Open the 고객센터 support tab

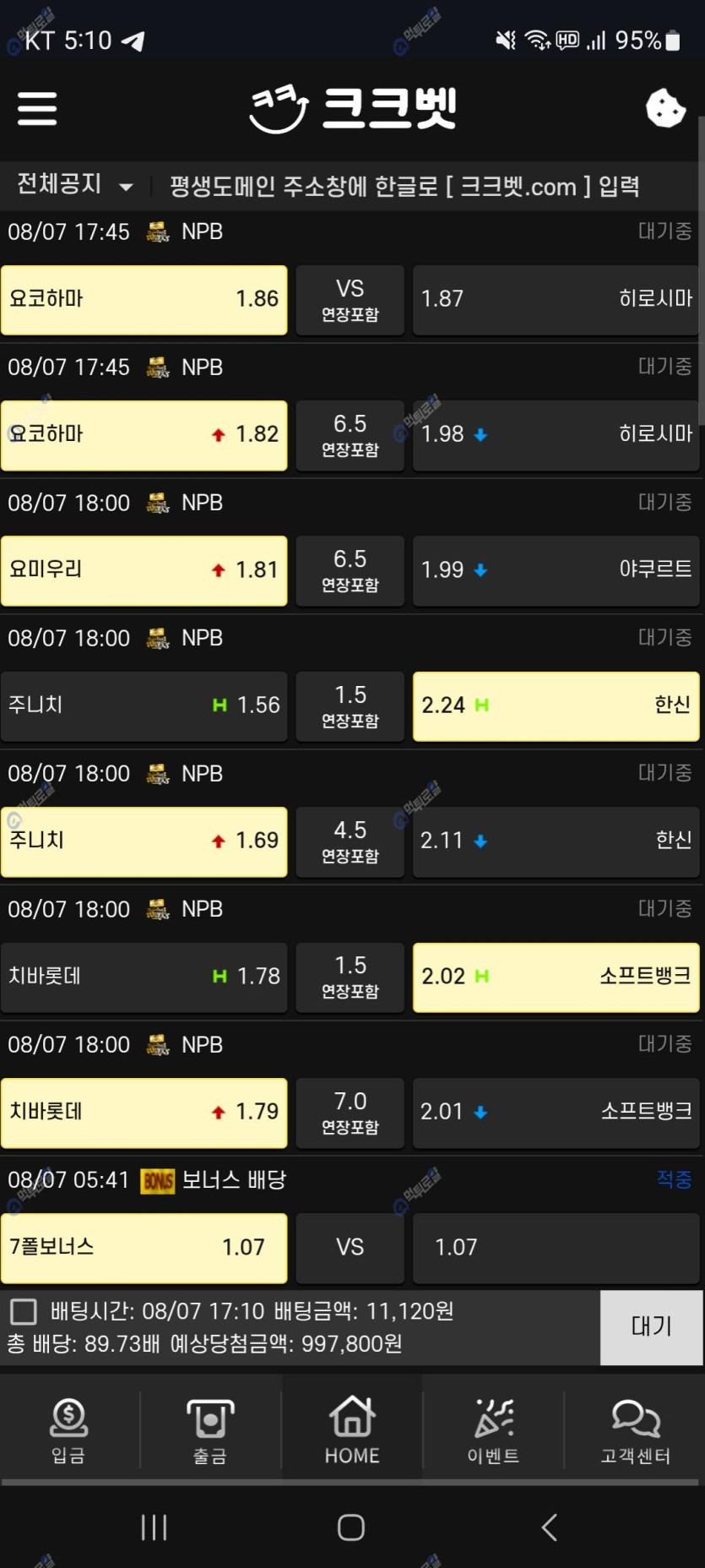coord(635,1430)
